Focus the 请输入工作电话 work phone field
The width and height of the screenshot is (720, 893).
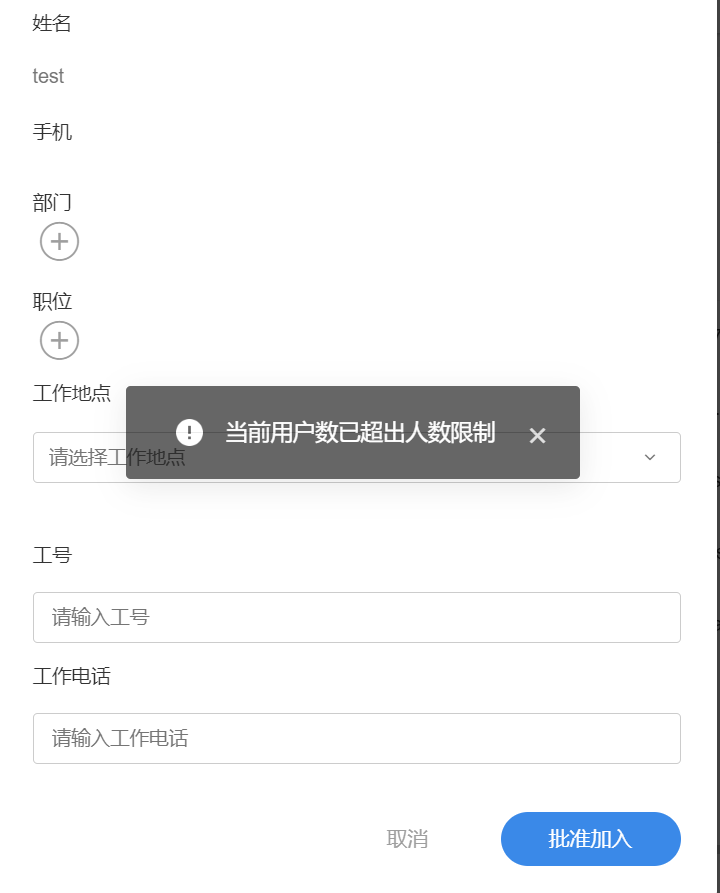(x=356, y=738)
